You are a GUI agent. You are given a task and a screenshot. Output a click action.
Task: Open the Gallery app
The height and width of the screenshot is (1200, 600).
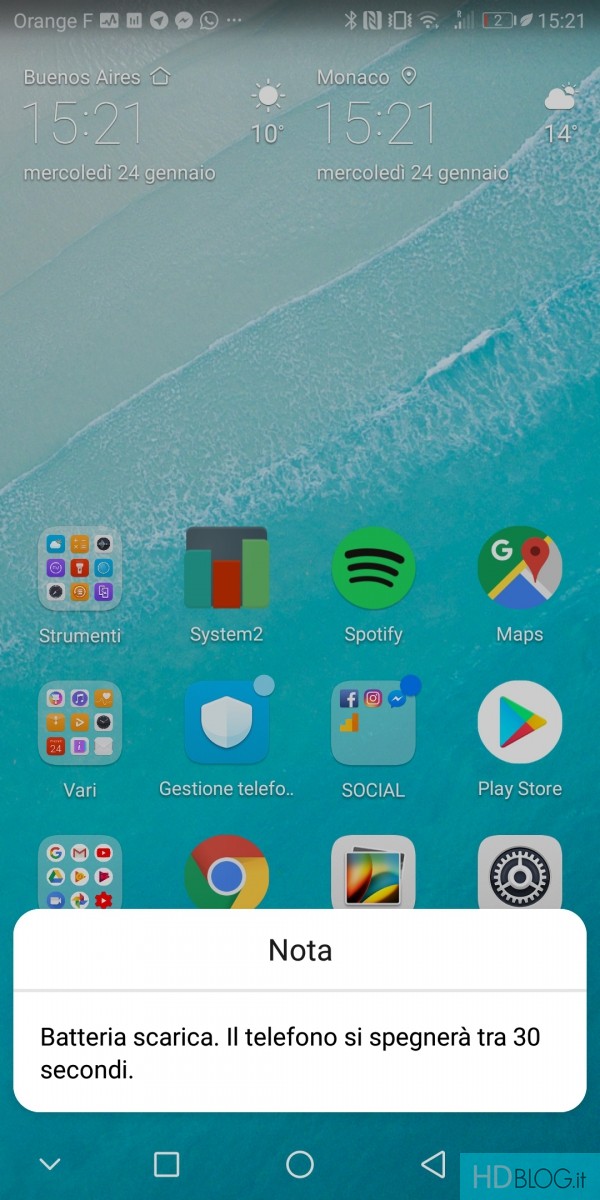click(x=373, y=874)
